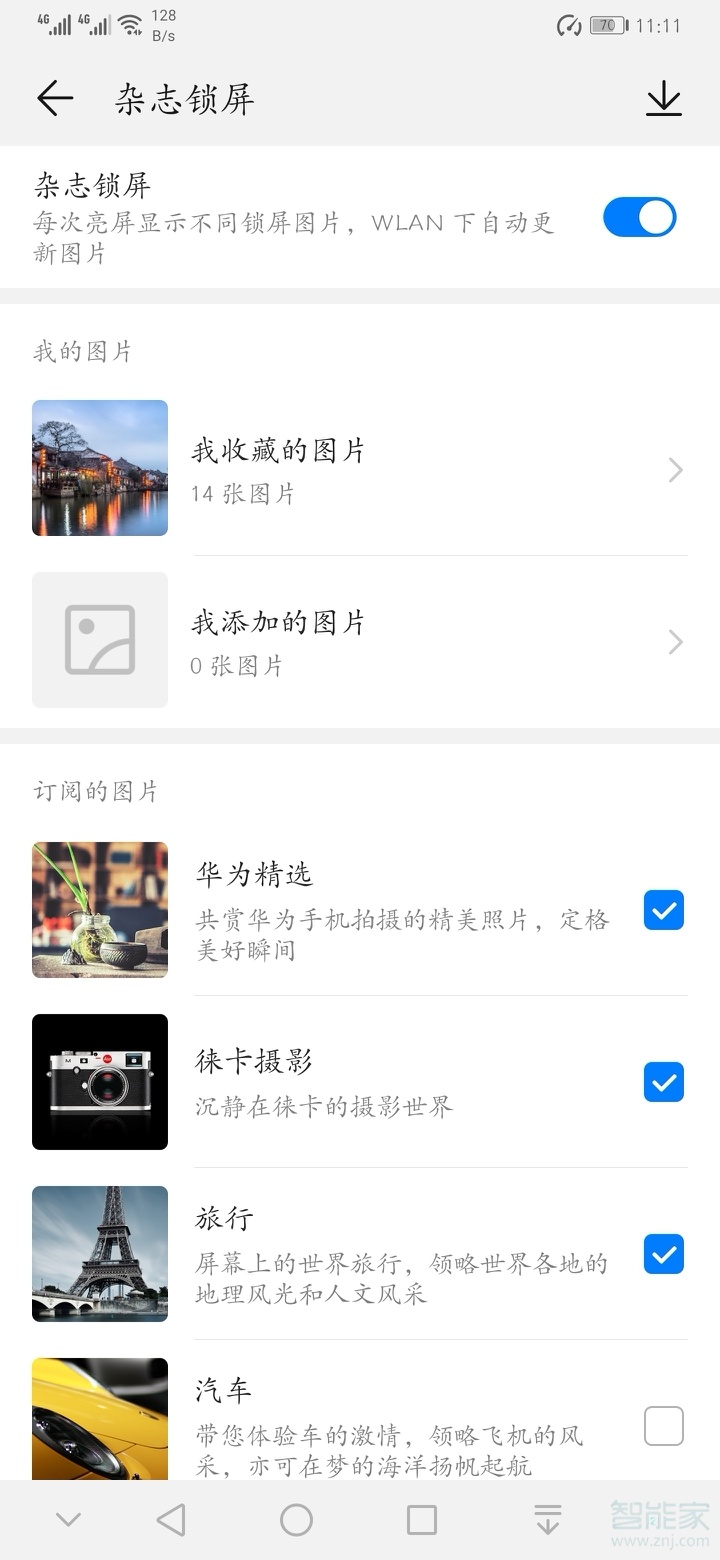720x1560 pixels.
Task: Expand 我收藏的图片 via its chevron
Action: 675,470
